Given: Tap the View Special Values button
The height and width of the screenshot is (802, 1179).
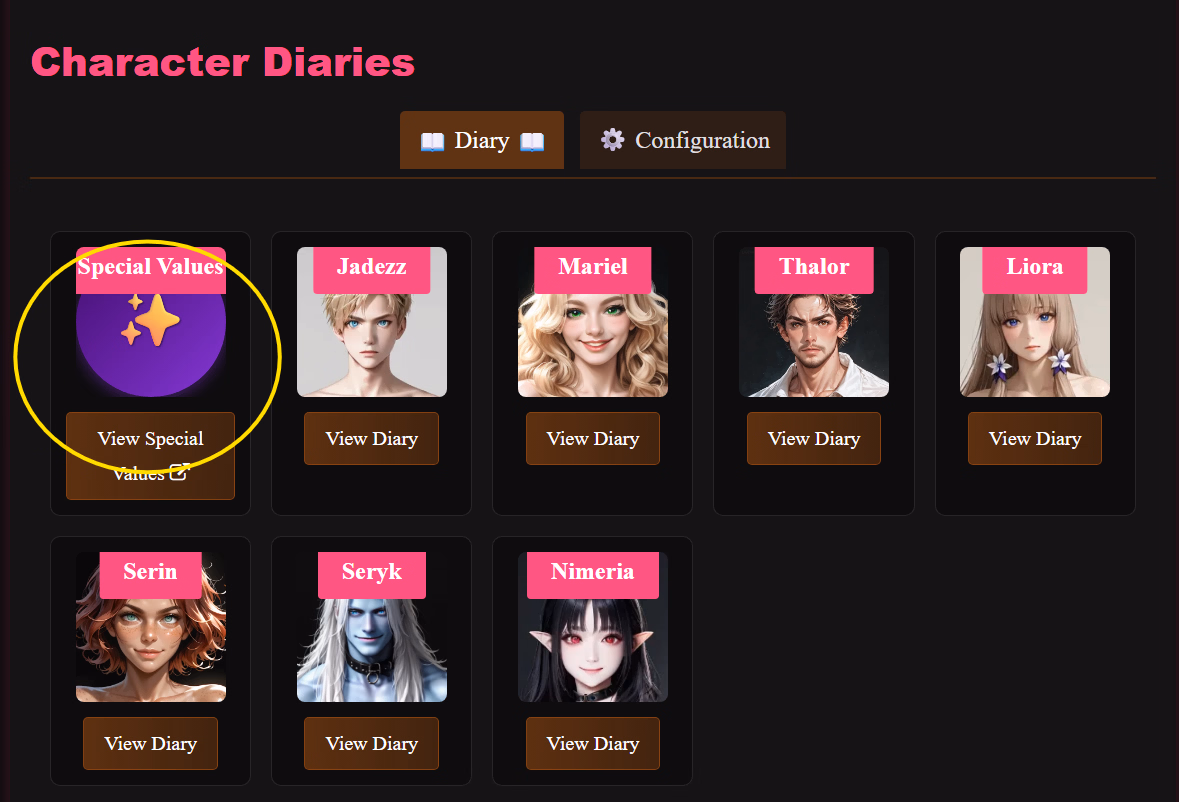Looking at the screenshot, I should pos(150,455).
